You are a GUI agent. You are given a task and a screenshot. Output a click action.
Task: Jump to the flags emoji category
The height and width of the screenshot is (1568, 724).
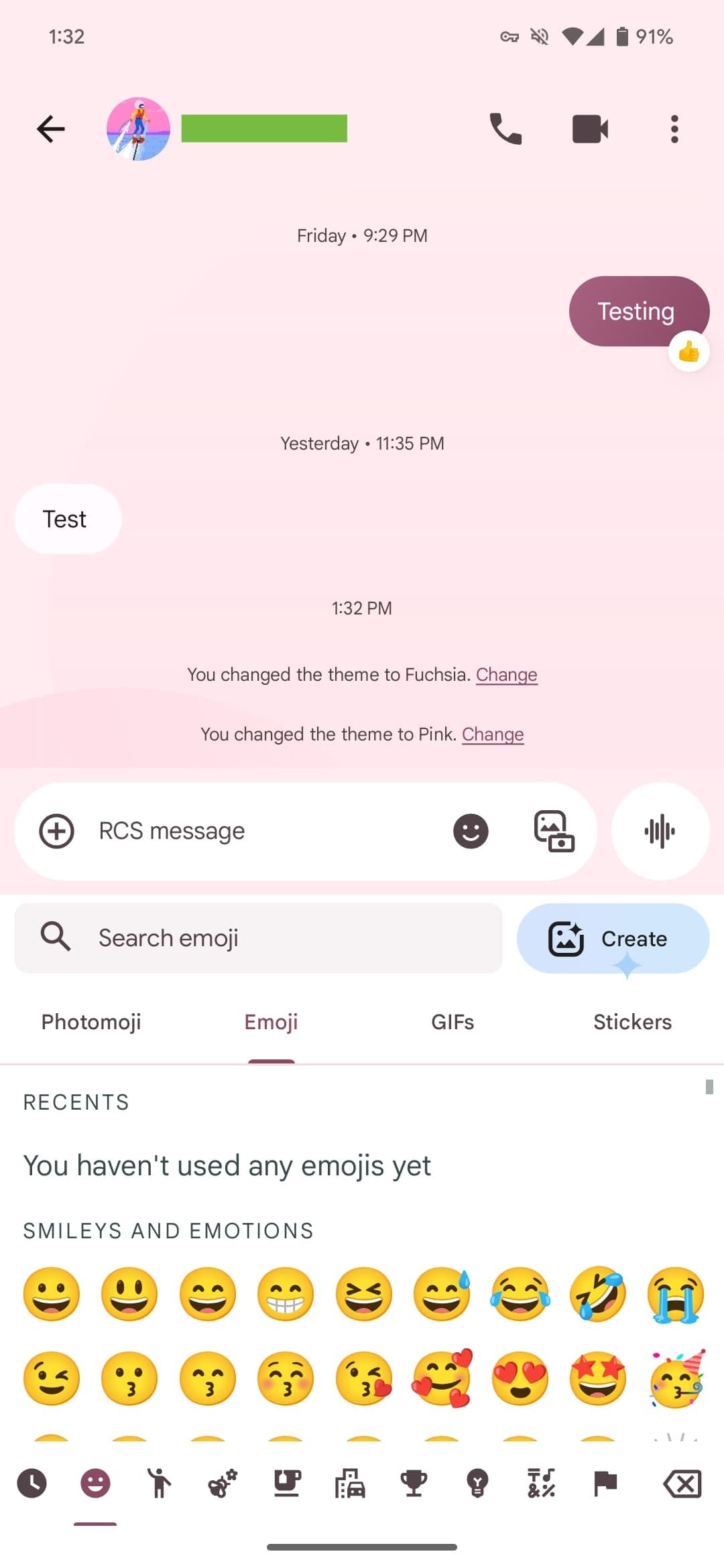point(605,1483)
